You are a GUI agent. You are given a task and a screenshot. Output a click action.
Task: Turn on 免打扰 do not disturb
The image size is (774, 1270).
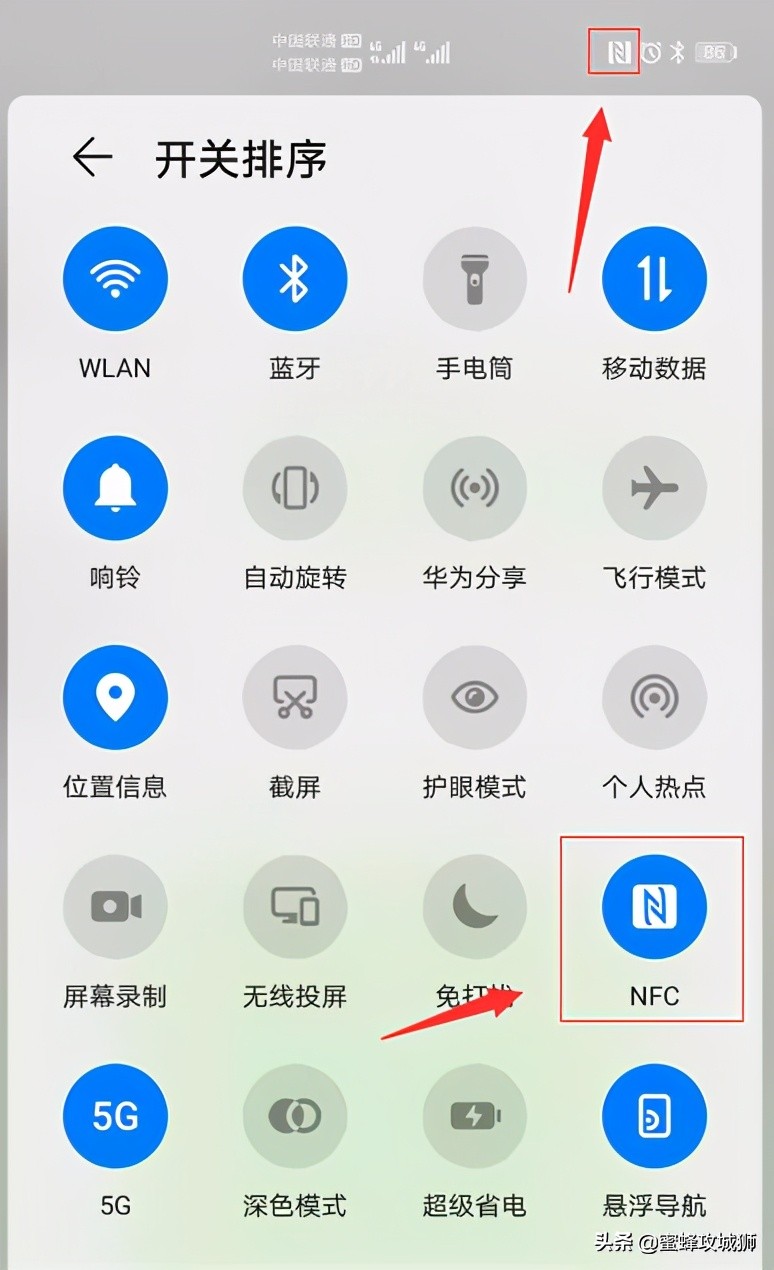[475, 906]
